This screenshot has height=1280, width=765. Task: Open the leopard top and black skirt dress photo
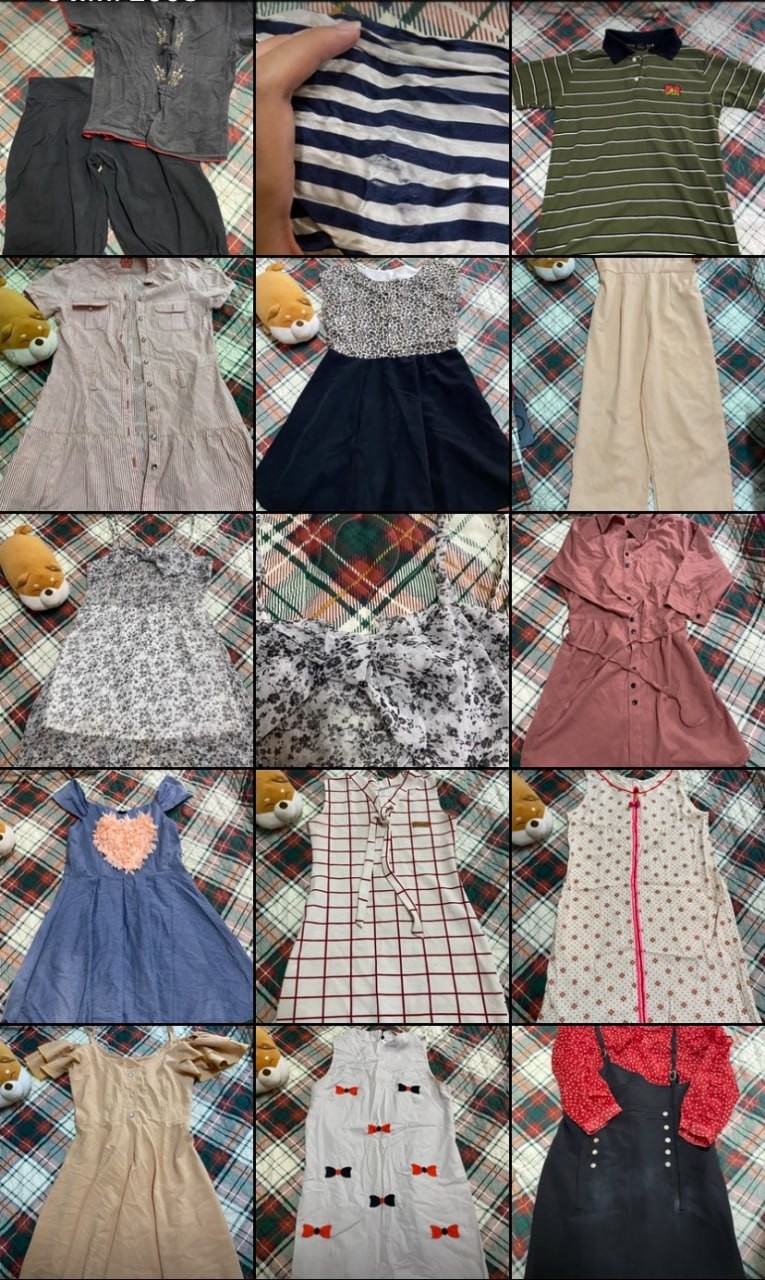coord(382,385)
